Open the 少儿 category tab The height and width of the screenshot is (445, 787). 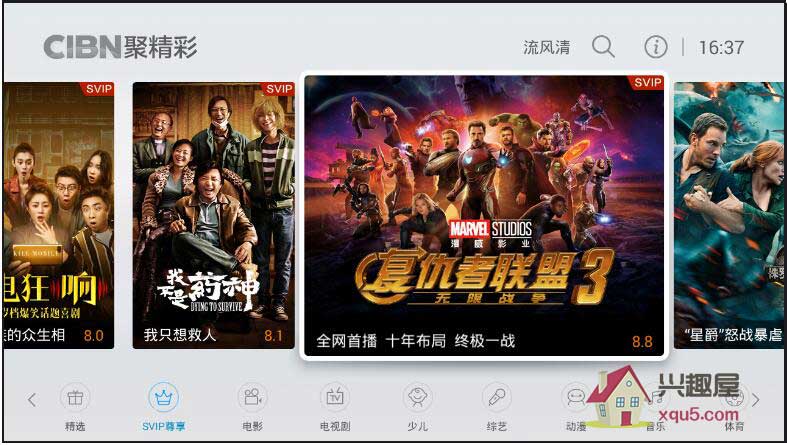coord(417,406)
